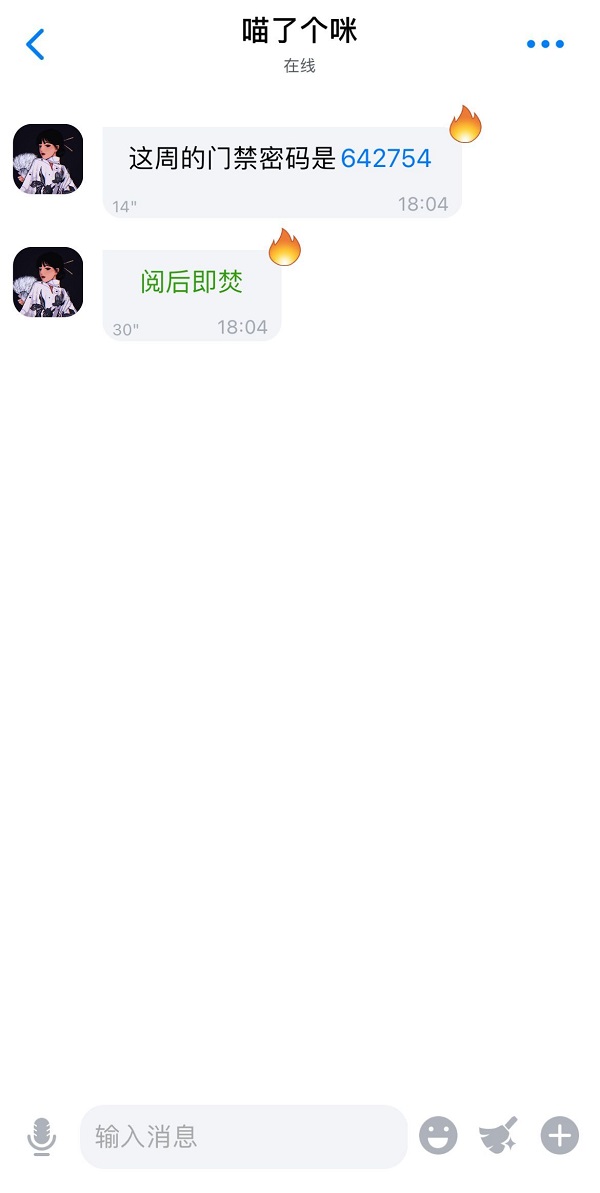Focus the 输入消息 text field
The height and width of the screenshot is (1193, 600).
(x=243, y=1136)
